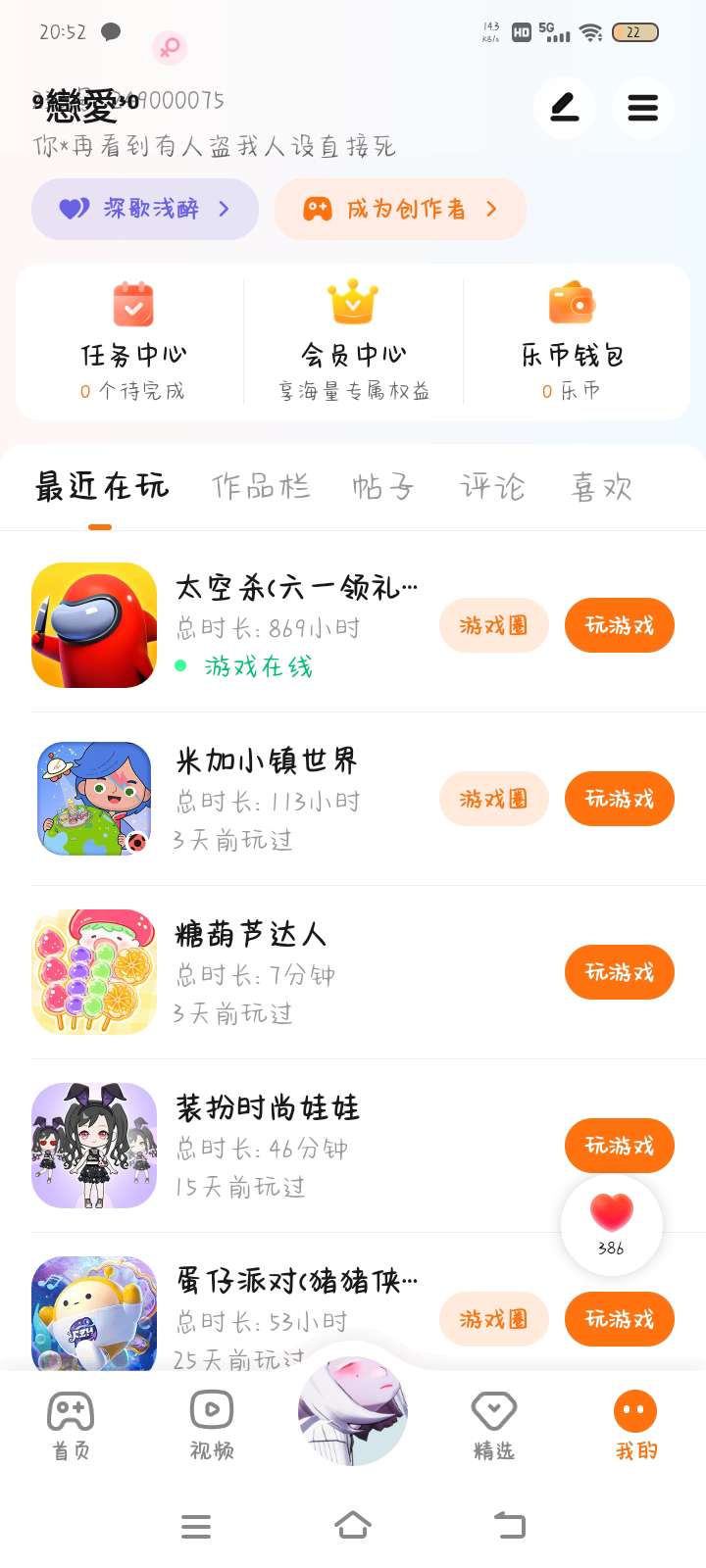Open 乐币钱包 wallet
Screen dimensions: 706x1568
pyautogui.click(x=573, y=342)
